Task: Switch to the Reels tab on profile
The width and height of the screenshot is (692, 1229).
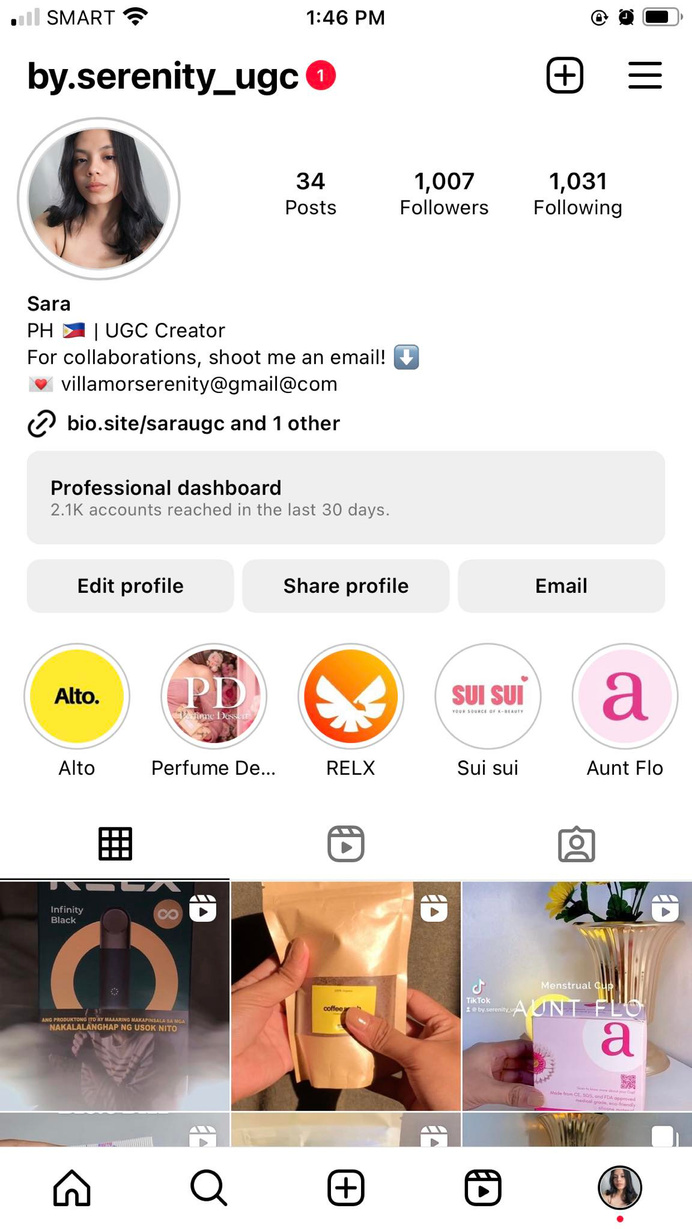Action: [346, 845]
